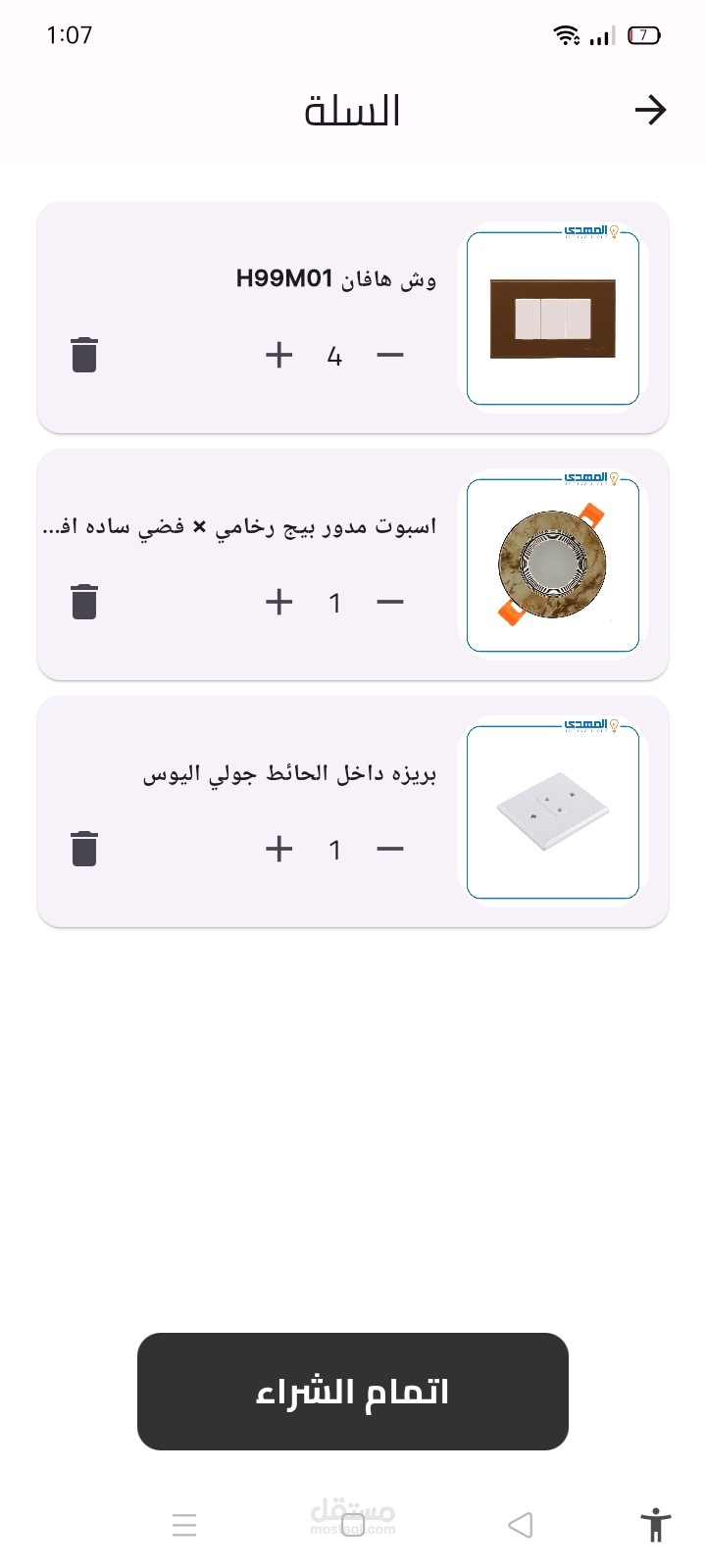
Task: Delete بريزه داخل الحائط جولي اليوس item
Action: pyautogui.click(x=84, y=849)
